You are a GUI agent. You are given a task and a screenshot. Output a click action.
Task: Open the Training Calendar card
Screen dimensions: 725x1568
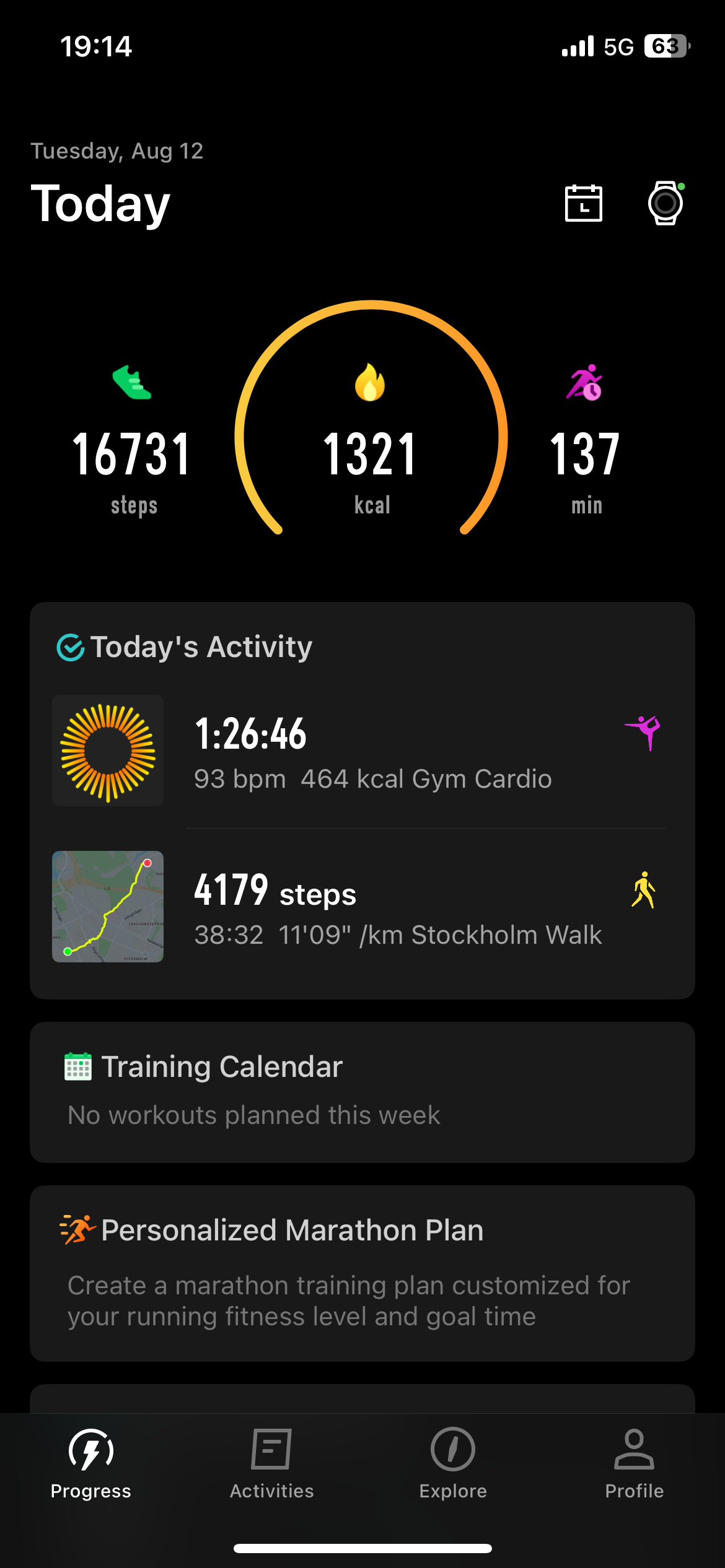point(362,1091)
